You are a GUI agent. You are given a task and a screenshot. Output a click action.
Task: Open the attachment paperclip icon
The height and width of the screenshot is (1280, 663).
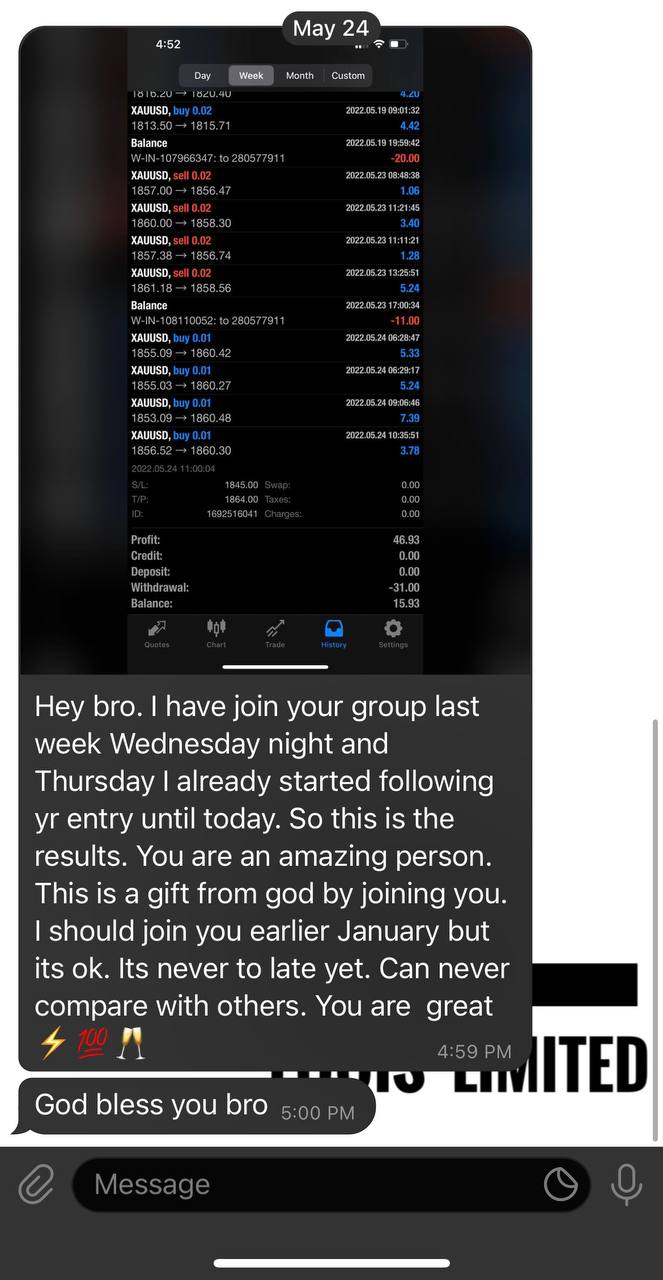(36, 1185)
